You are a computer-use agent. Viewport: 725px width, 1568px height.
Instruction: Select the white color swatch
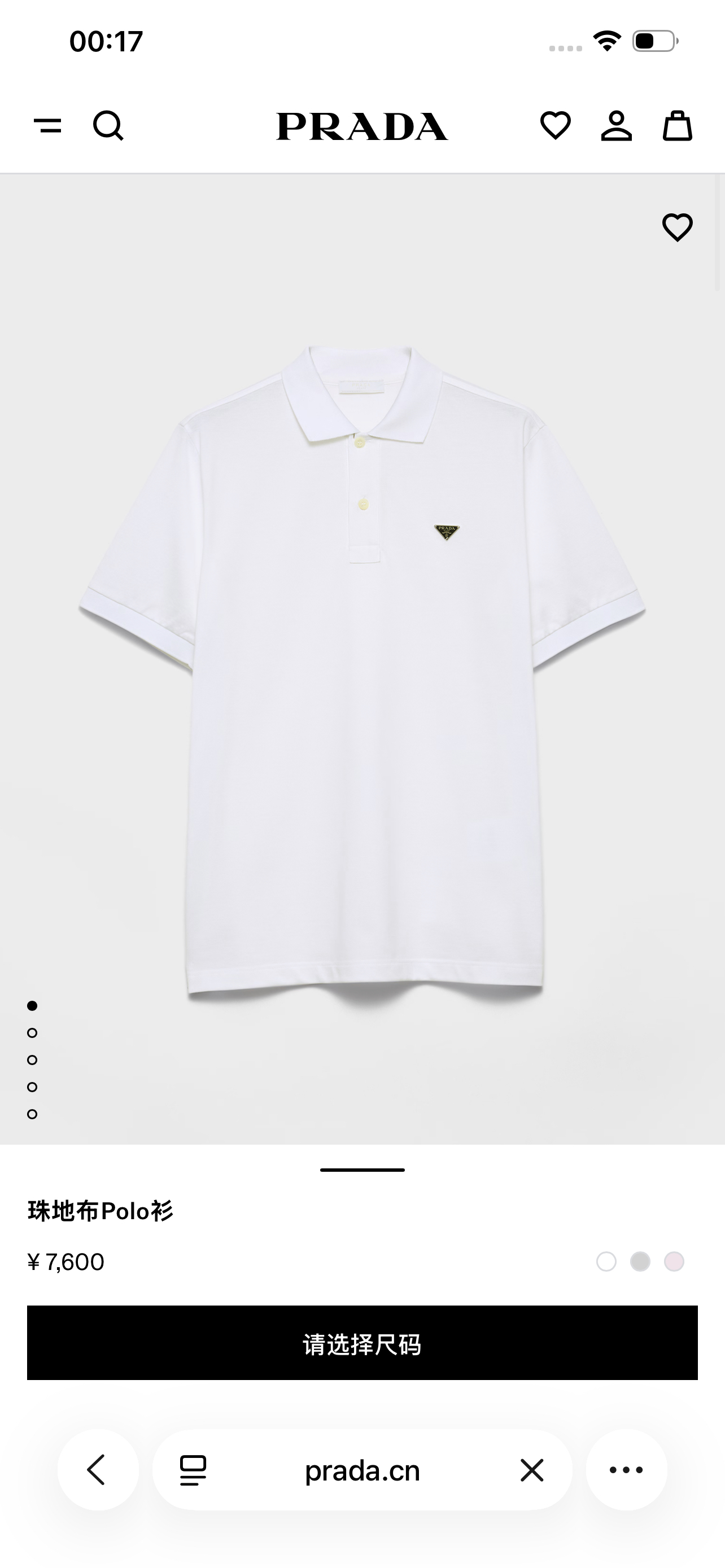coord(606,1261)
